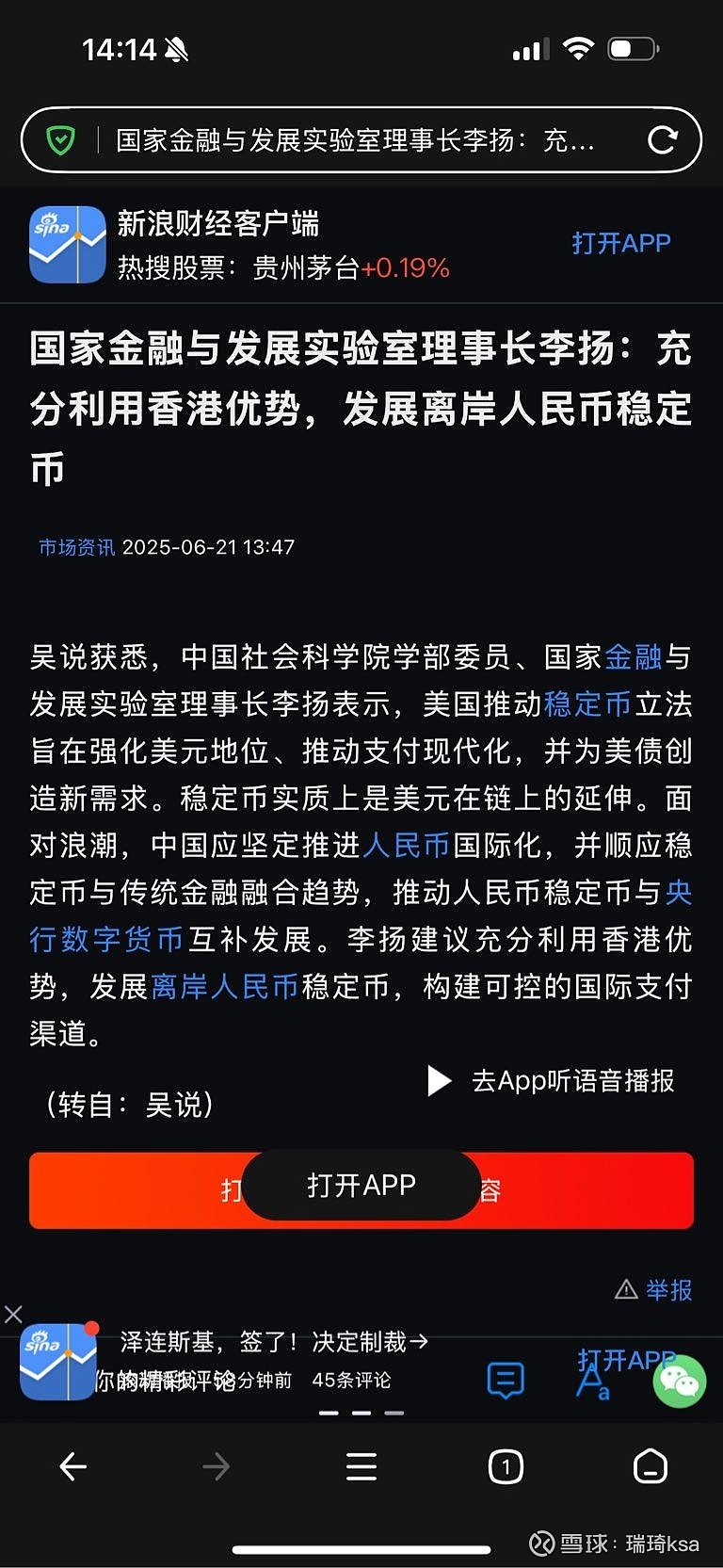View open browser tabs
Viewport: 723px width, 1568px height.
click(x=506, y=1466)
